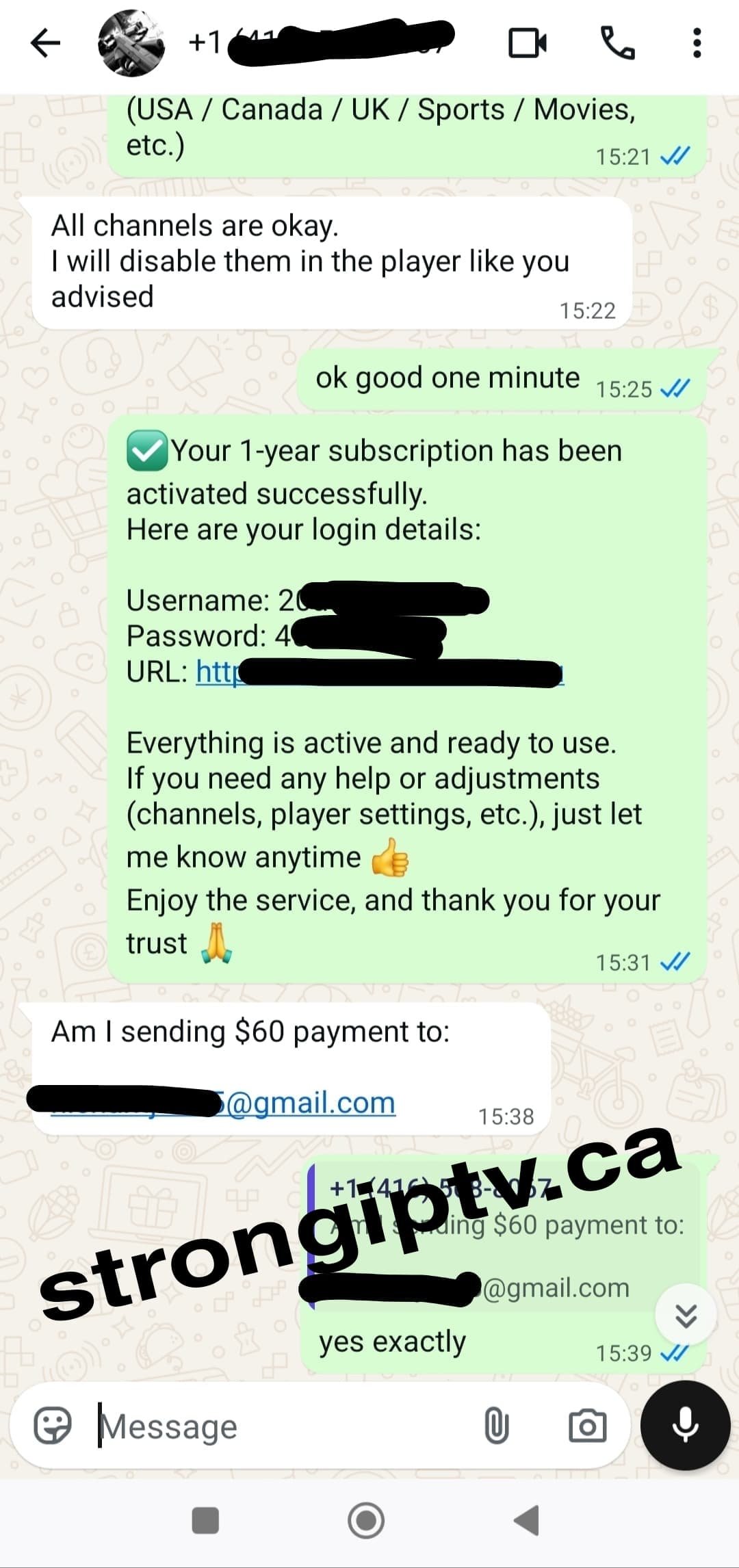
Task: Record a voice message with the microphone
Action: (685, 1426)
